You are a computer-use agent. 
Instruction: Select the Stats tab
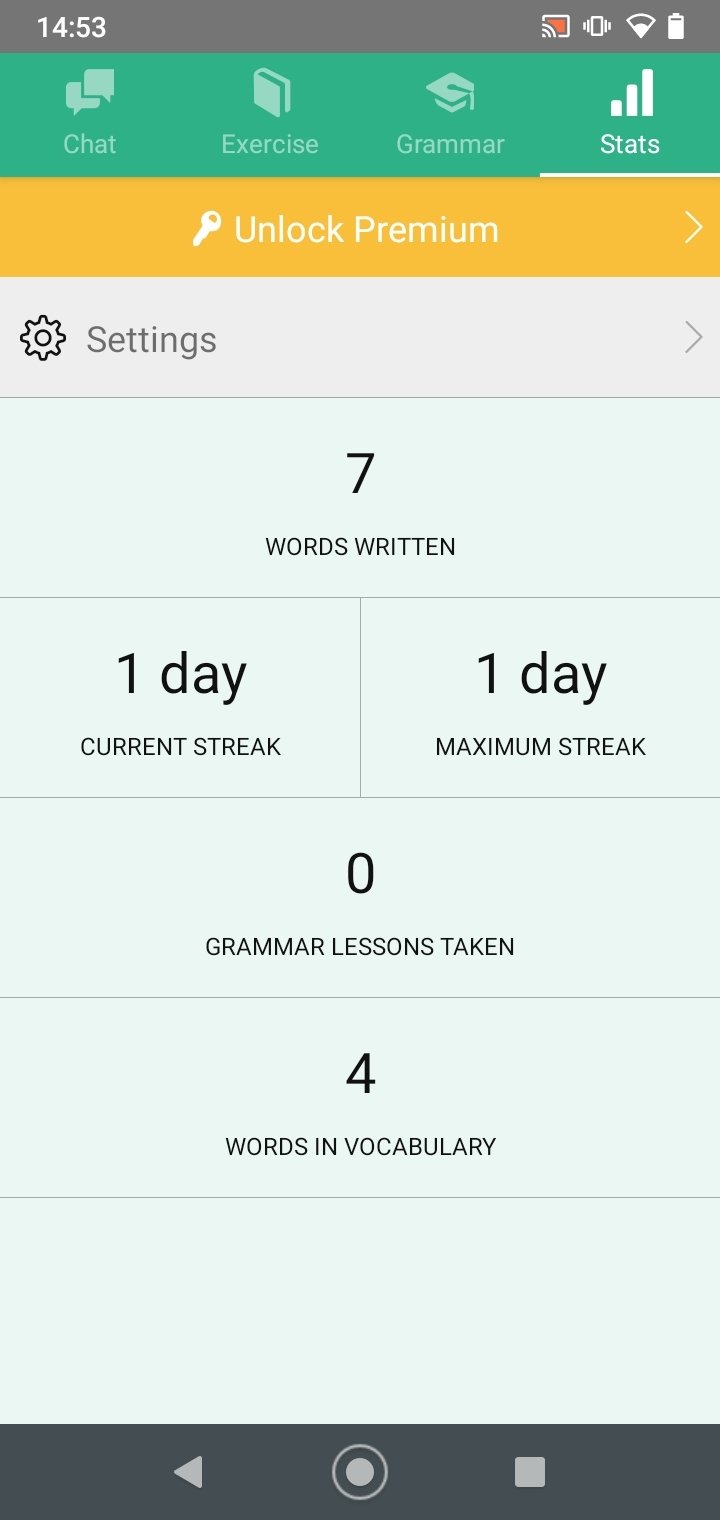pos(630,114)
